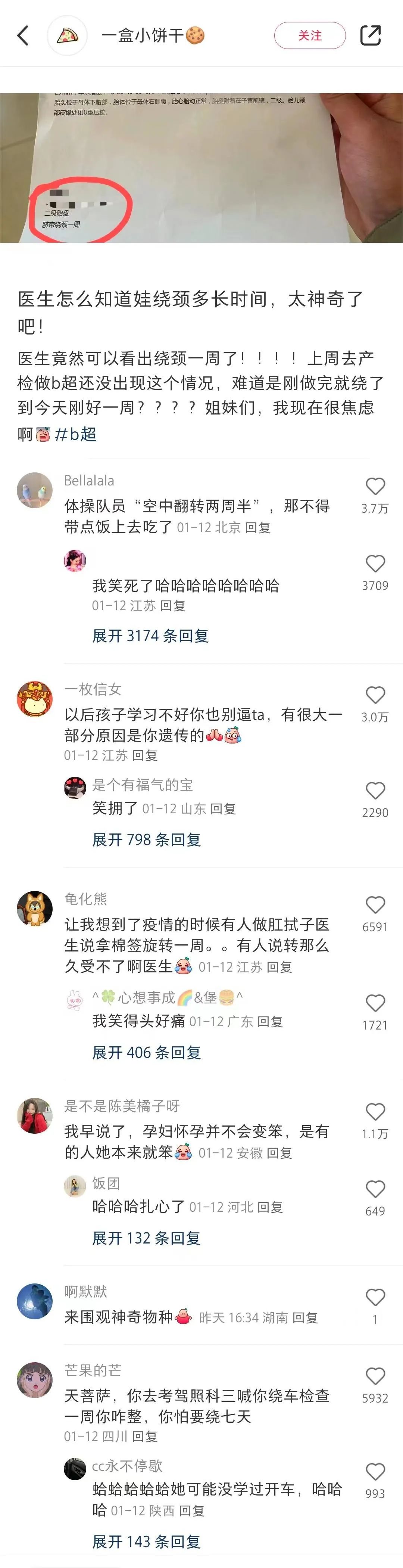Like 饭团's reply 哈哈哈扎心了

pyautogui.click(x=375, y=1189)
